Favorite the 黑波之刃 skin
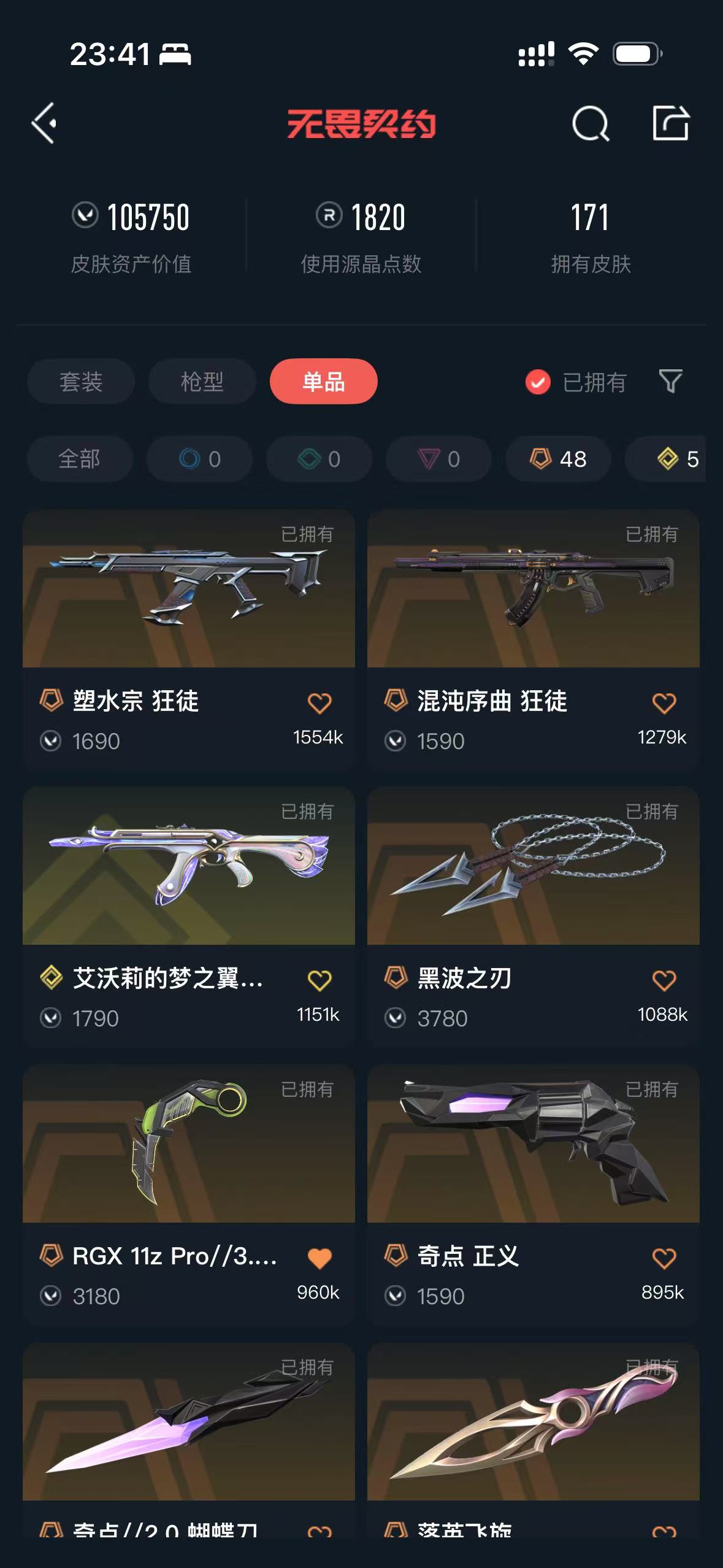 [x=664, y=980]
